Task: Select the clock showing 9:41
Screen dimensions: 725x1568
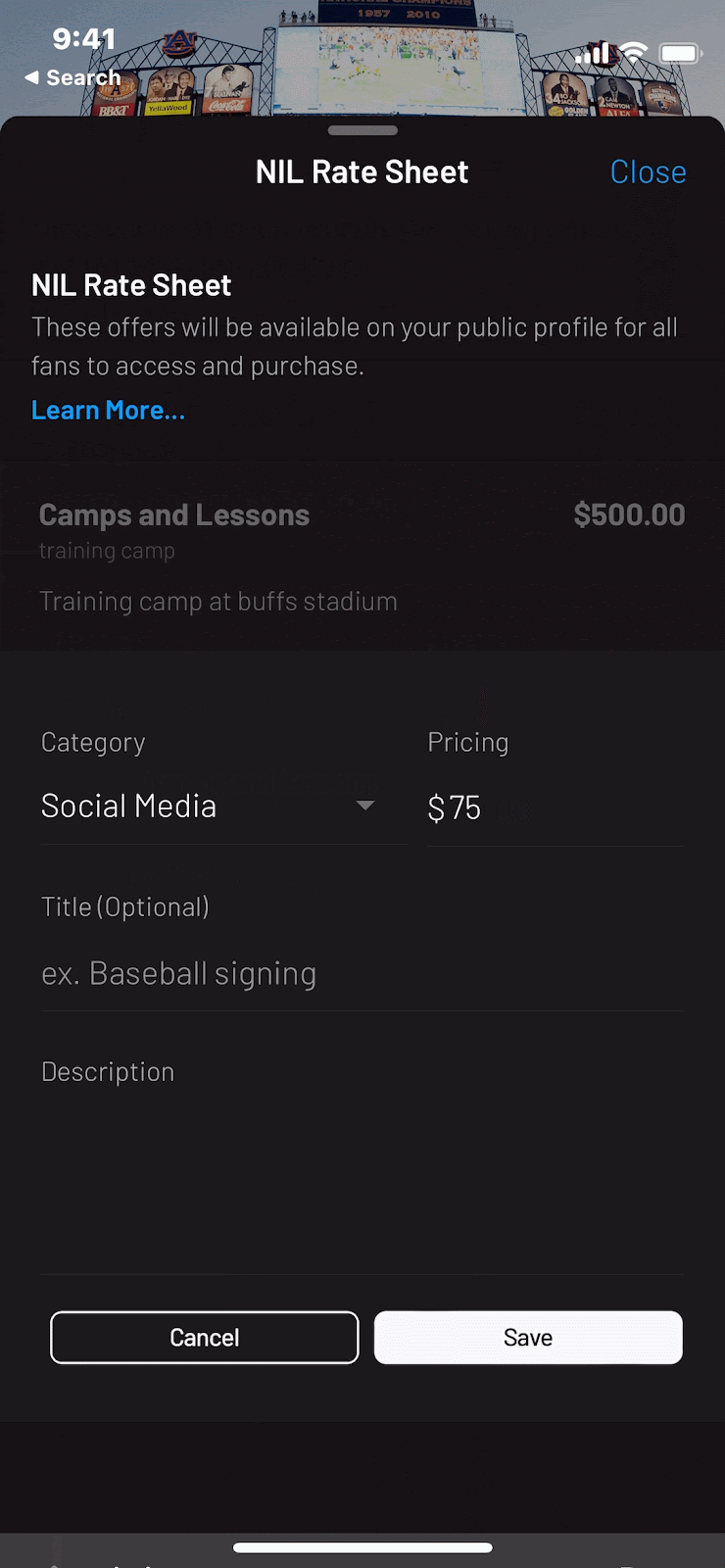Action: click(x=83, y=40)
